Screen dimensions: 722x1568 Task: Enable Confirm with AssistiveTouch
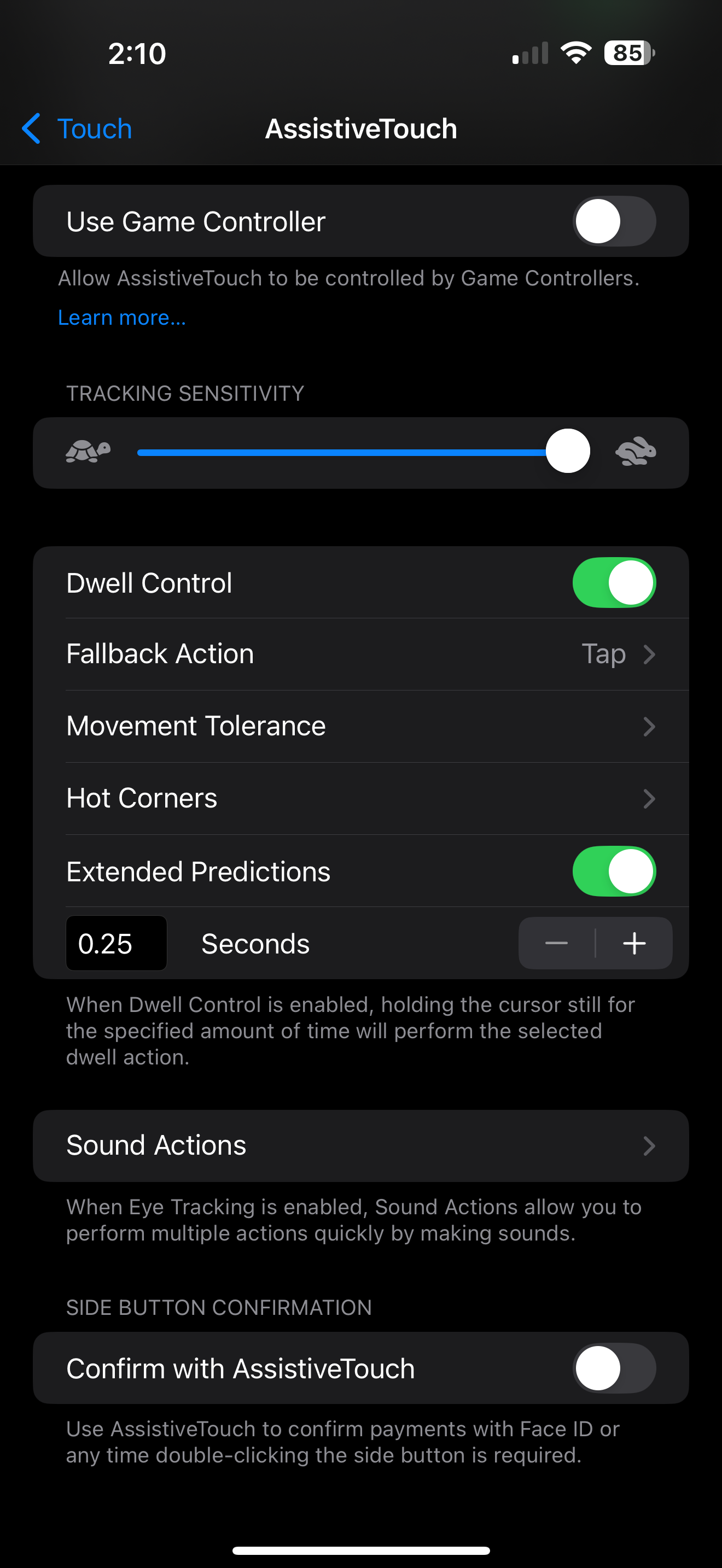pos(614,1368)
